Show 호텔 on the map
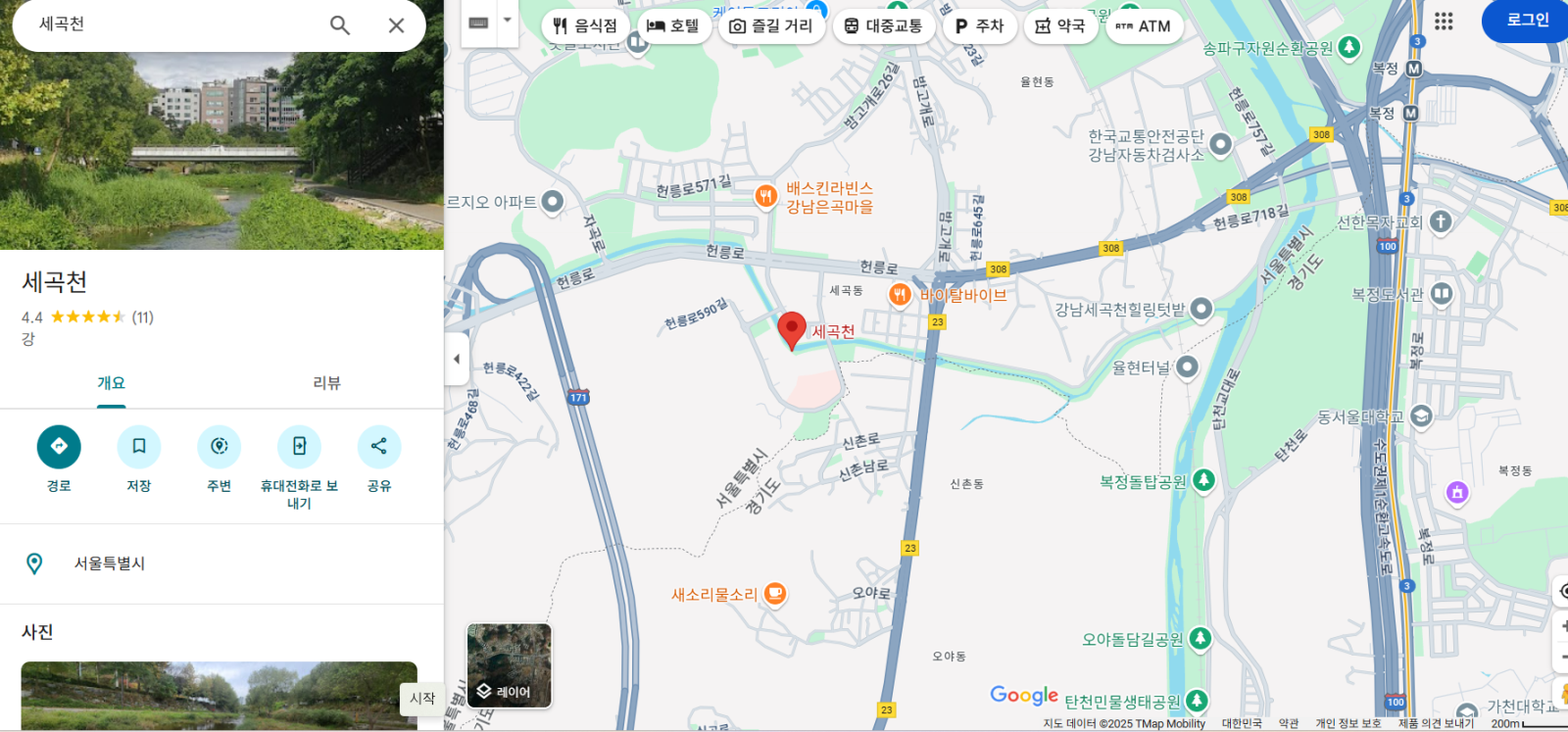 pos(673,26)
